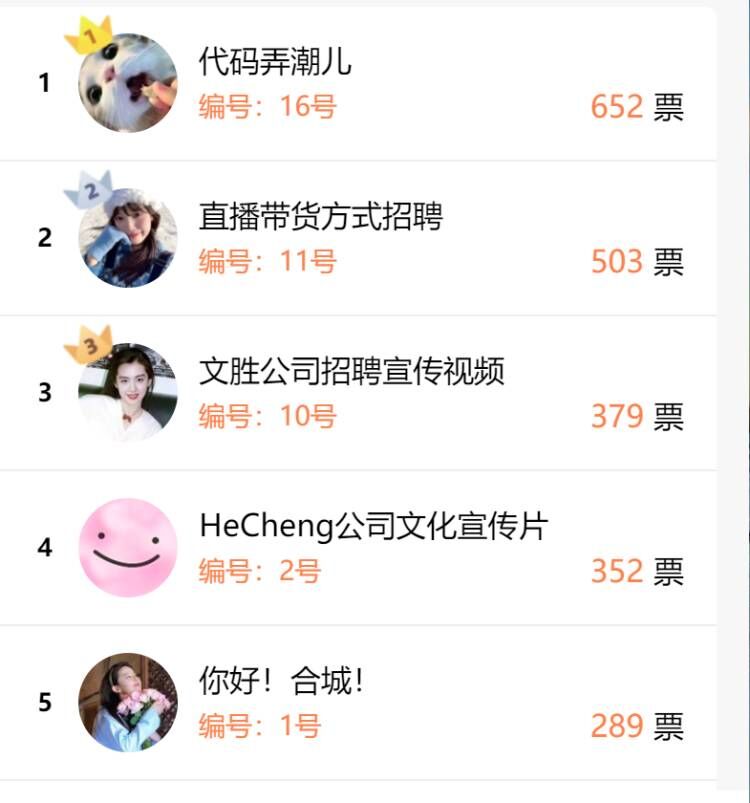Open the top-ranked entry 代码弄潮儿
The width and height of the screenshot is (750, 803).
tap(275, 63)
